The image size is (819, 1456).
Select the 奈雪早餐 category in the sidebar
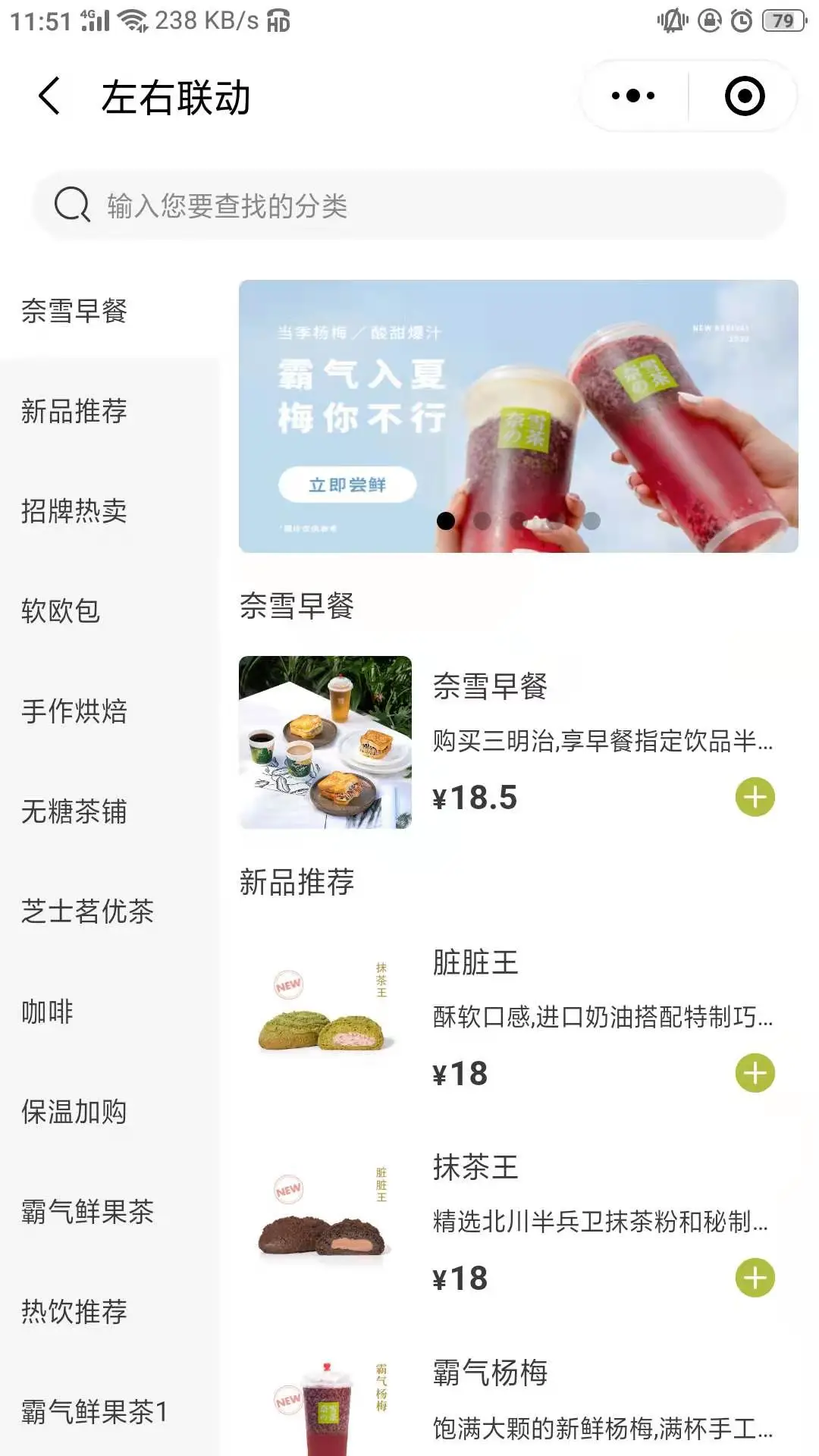[x=74, y=311]
